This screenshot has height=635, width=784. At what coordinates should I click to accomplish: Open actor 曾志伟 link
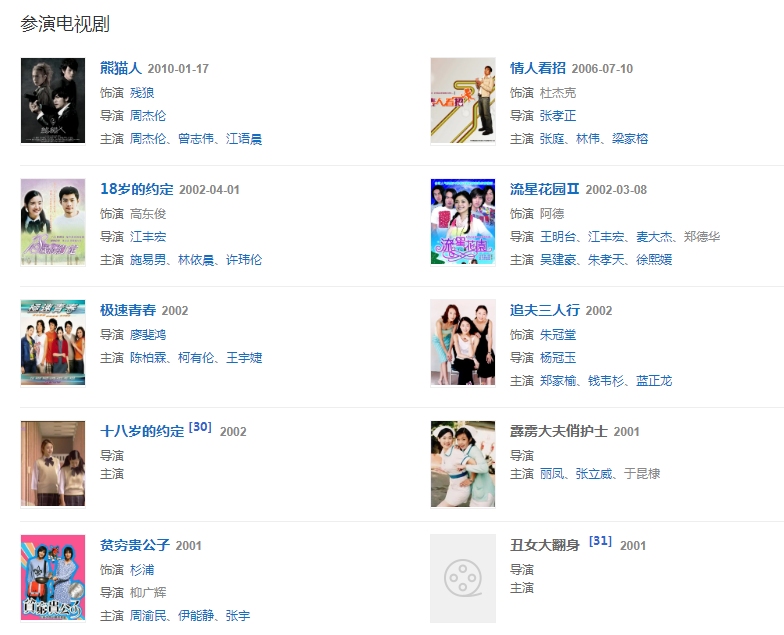point(196,138)
